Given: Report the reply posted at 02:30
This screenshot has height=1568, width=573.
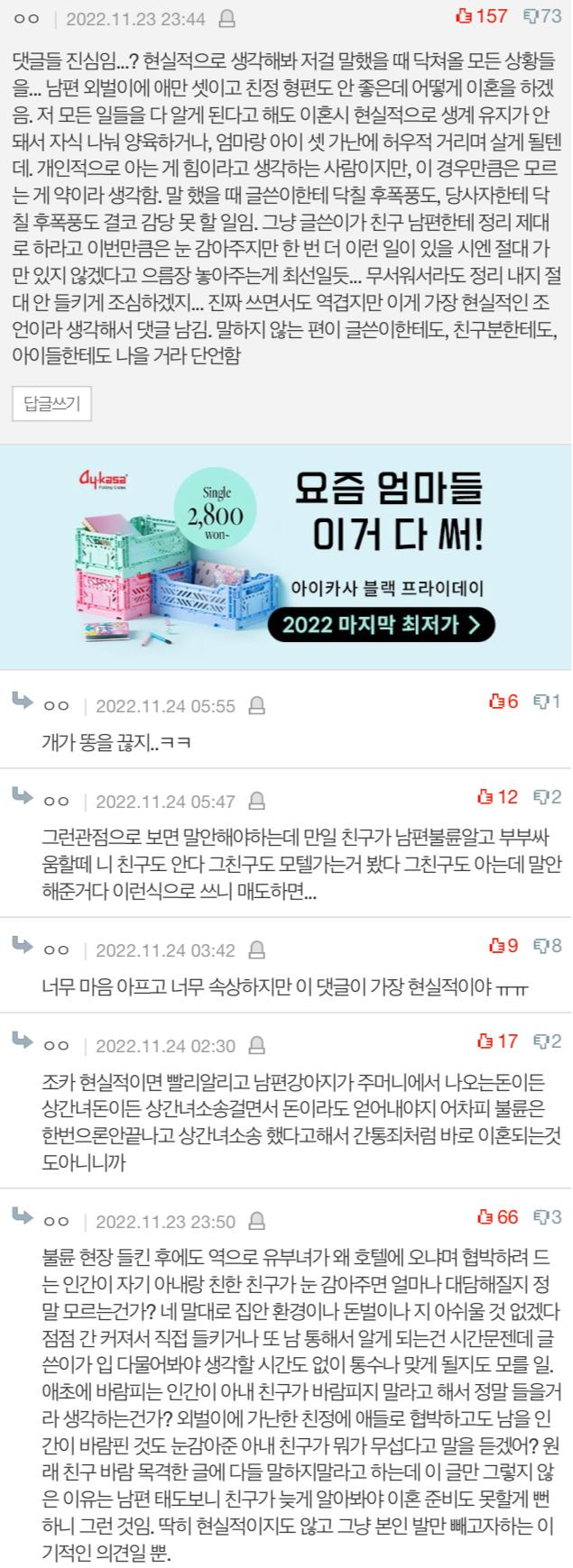Looking at the screenshot, I should 257,1046.
